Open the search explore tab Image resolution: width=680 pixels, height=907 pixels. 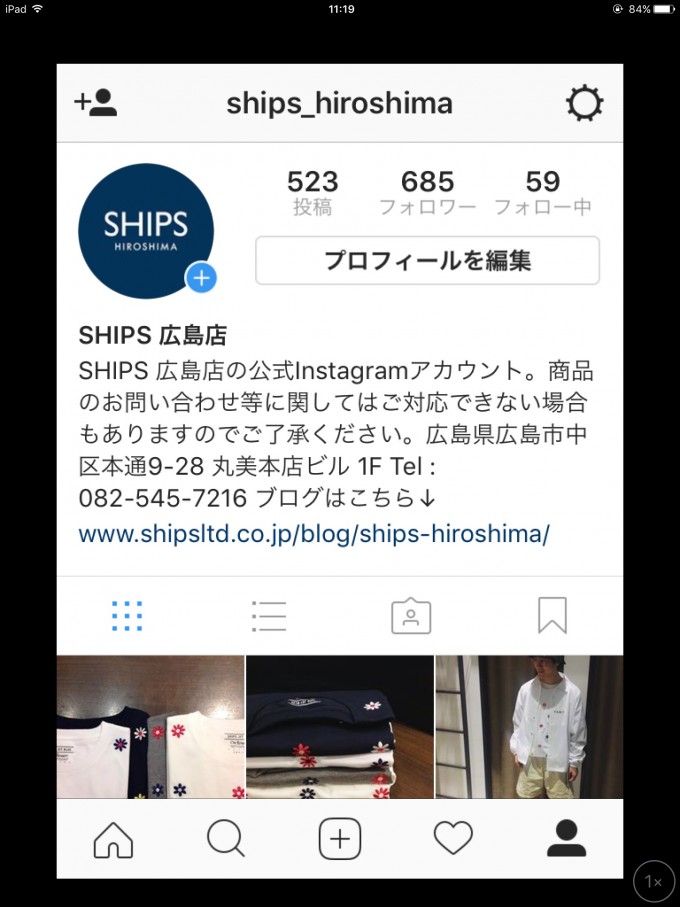226,839
